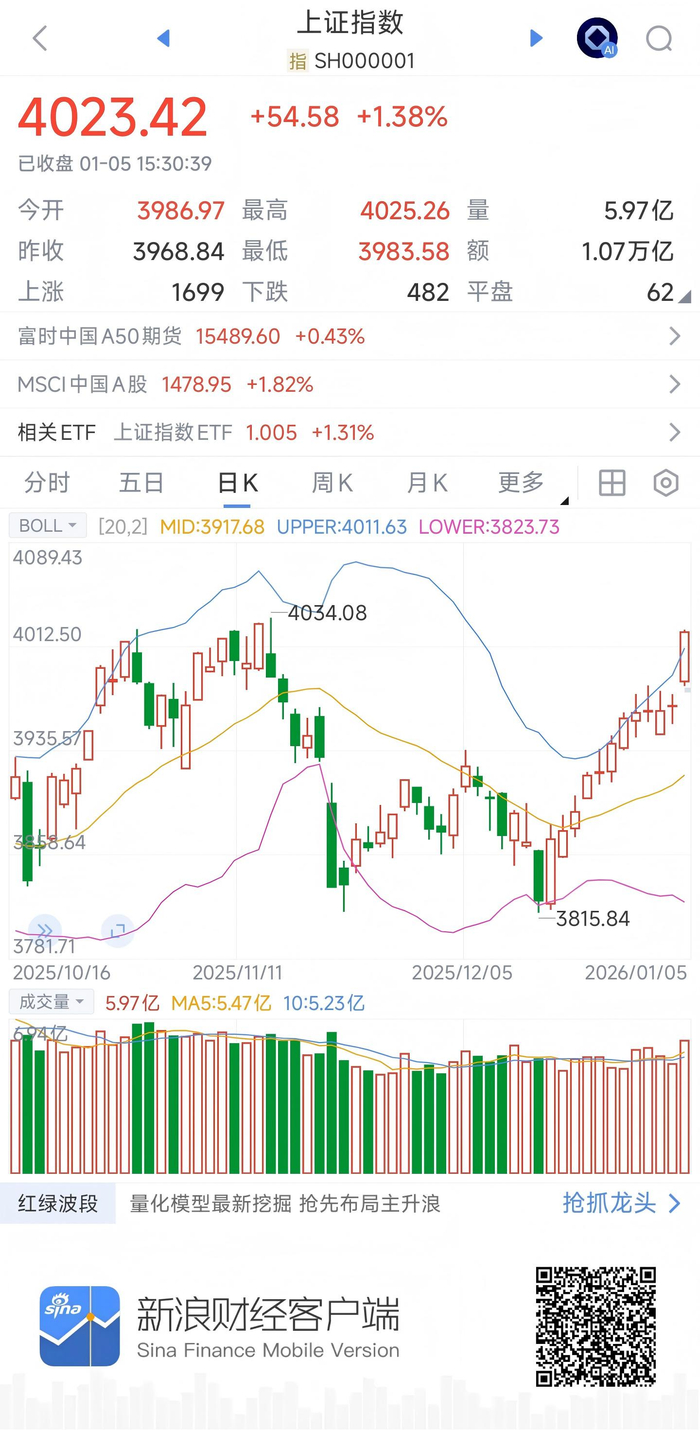Expand the 更多 chart period options
This screenshot has height=1430, width=700.
[522, 483]
